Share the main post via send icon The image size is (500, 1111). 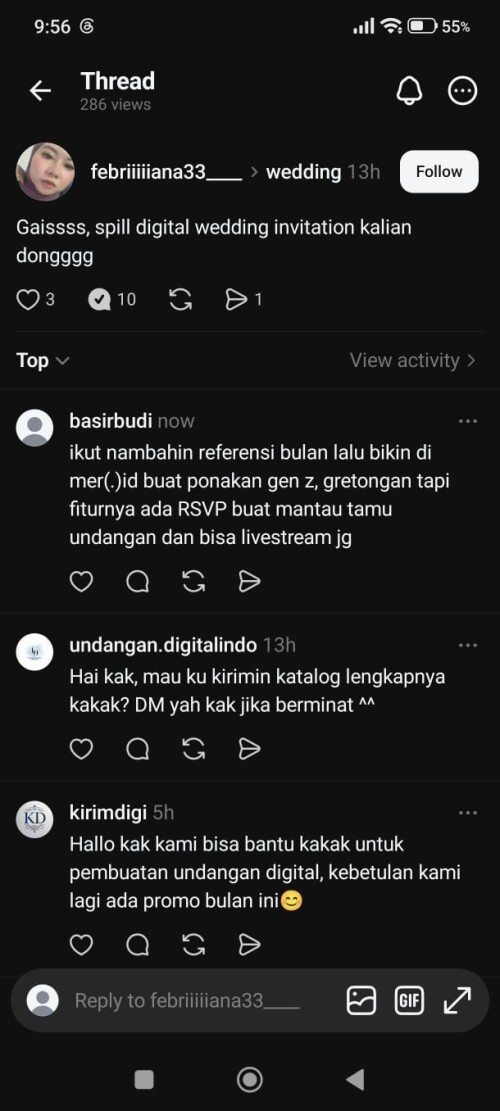coord(236,300)
